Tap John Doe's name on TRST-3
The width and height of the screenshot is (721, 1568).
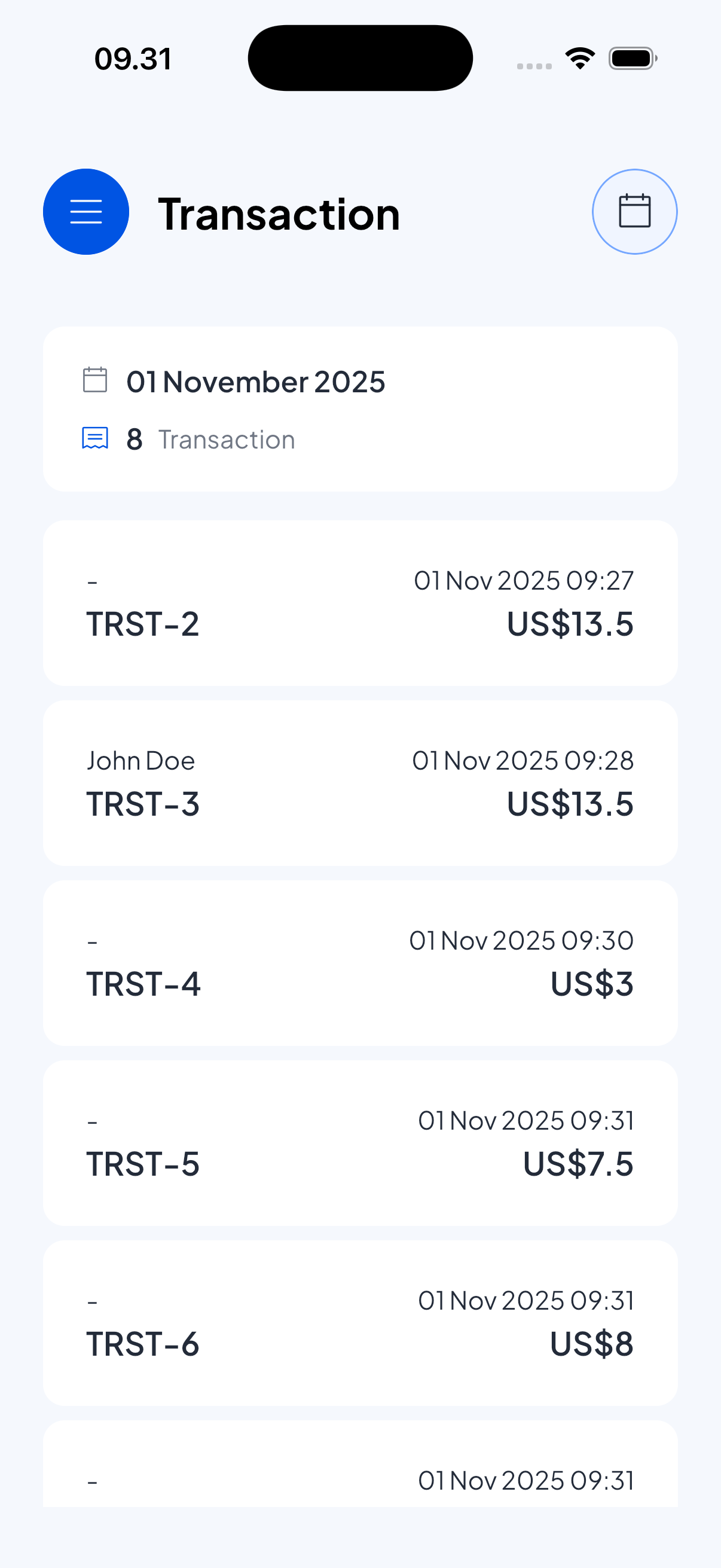tap(140, 759)
